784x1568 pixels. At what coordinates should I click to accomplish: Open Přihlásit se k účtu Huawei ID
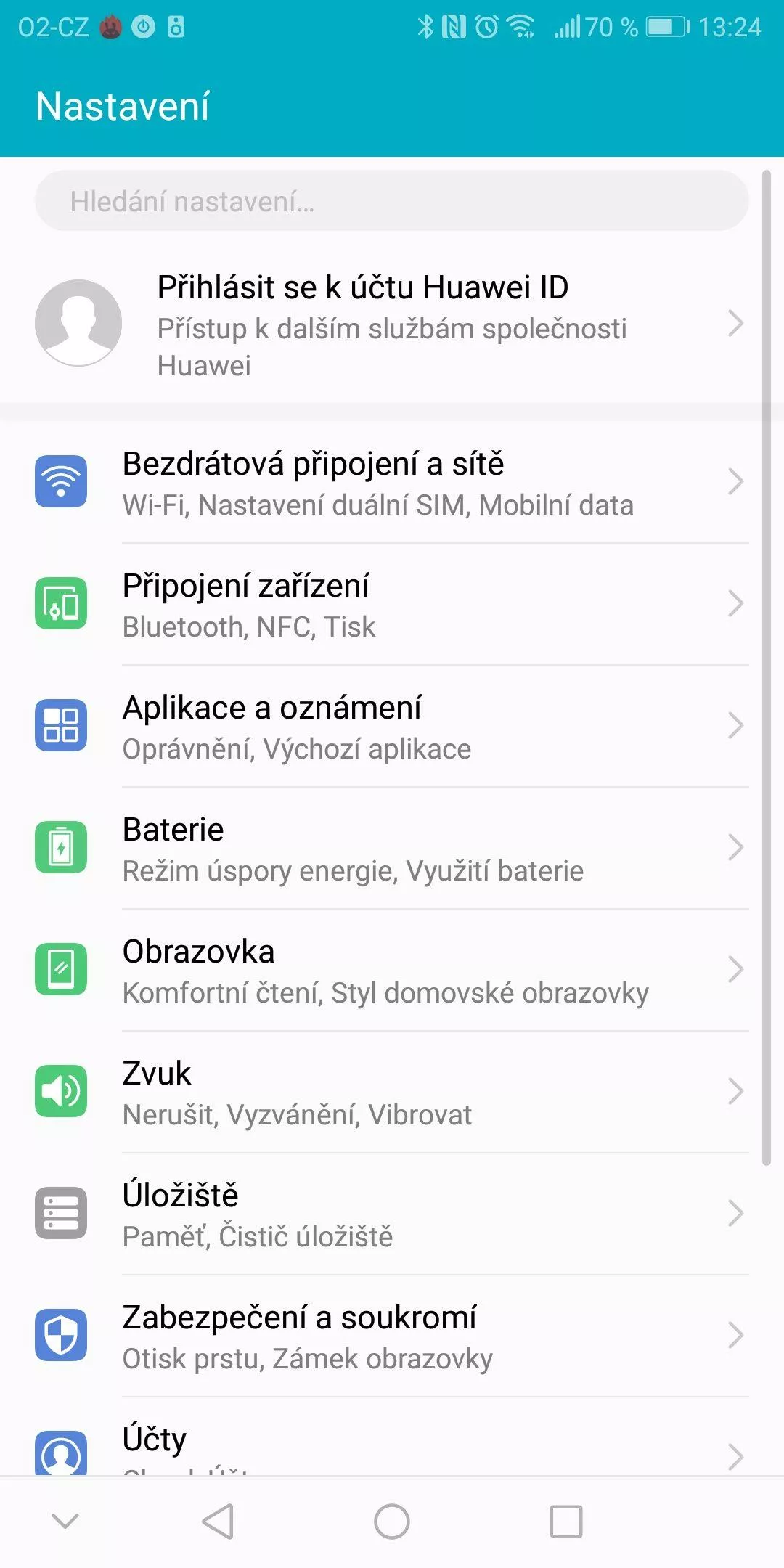(392, 323)
